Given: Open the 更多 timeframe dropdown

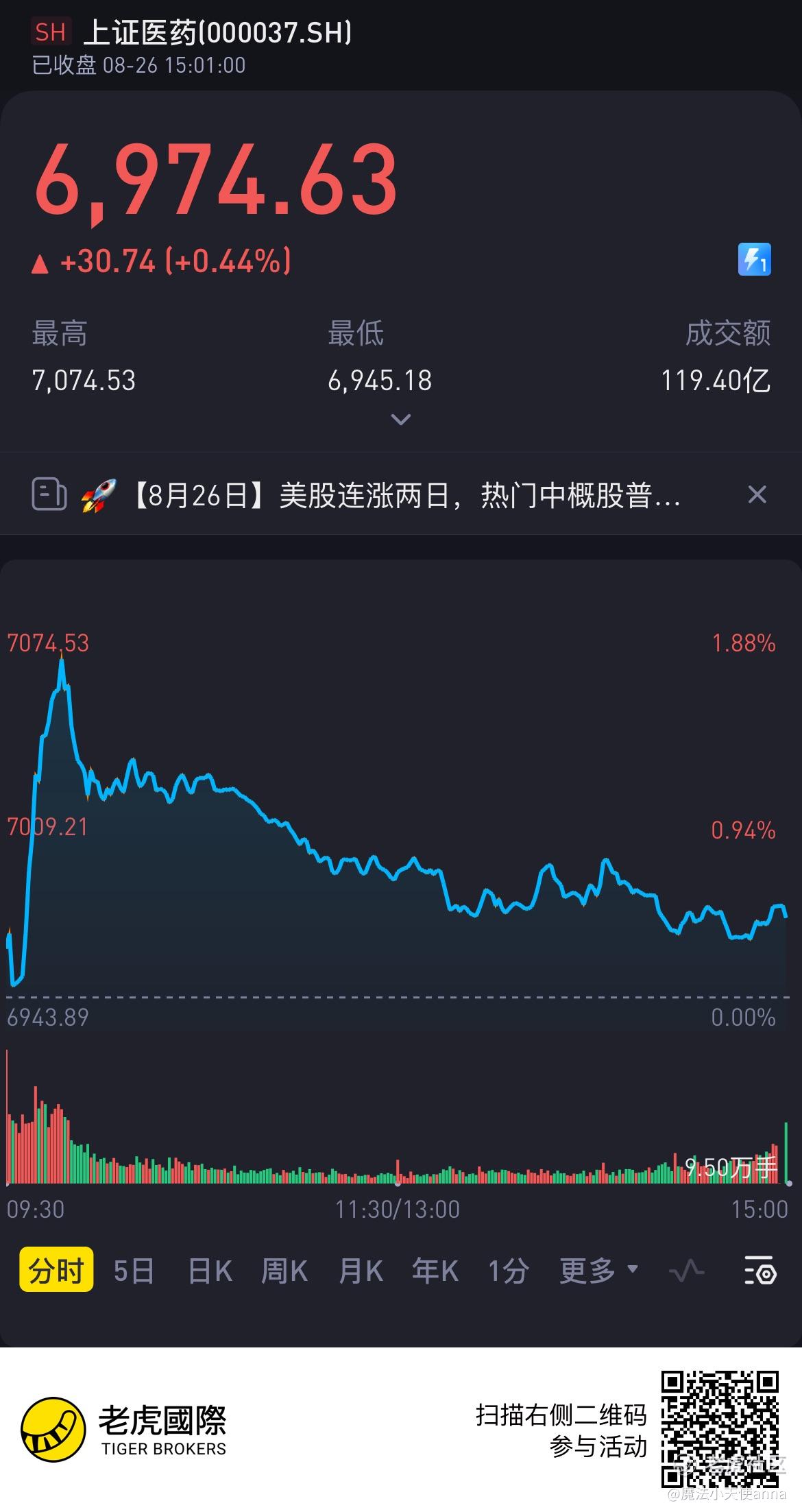Looking at the screenshot, I should point(598,1271).
